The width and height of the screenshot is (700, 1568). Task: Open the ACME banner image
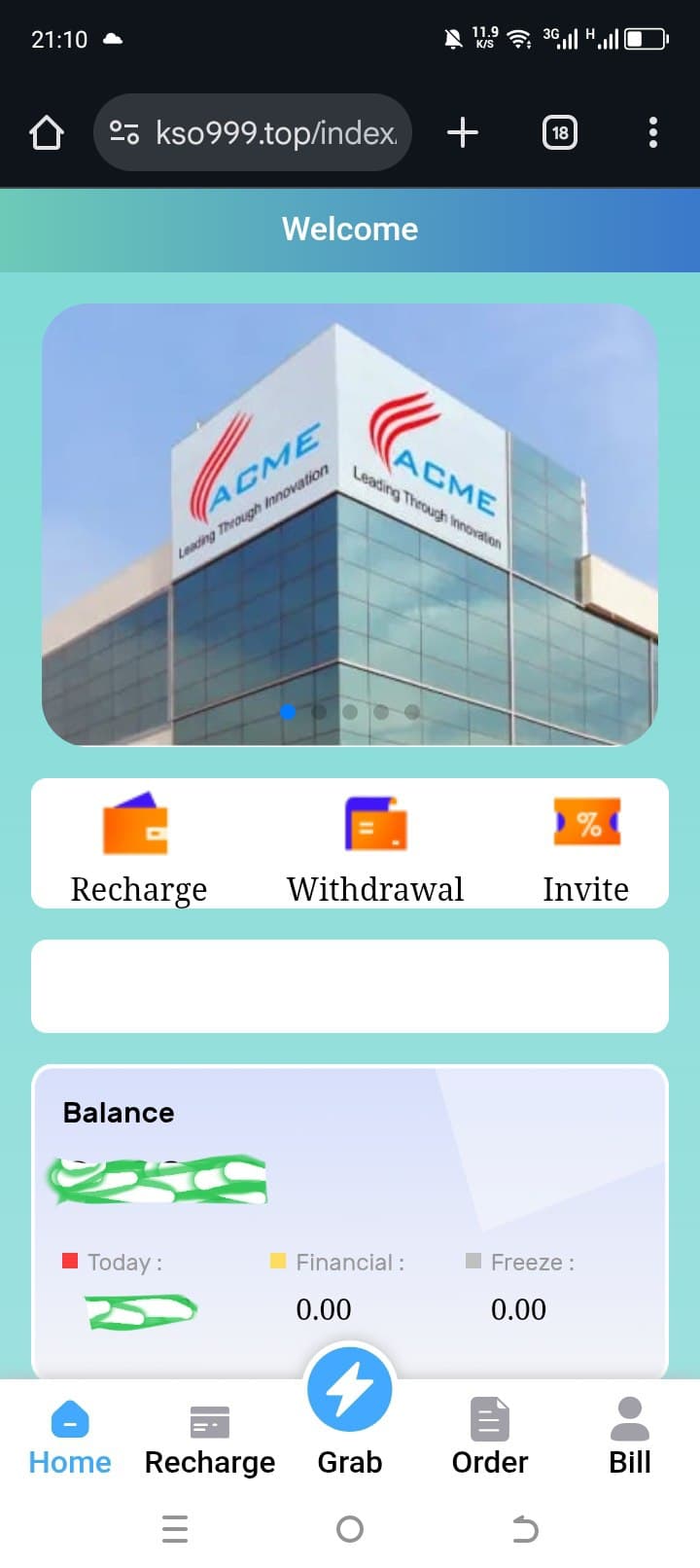pyautogui.click(x=350, y=524)
